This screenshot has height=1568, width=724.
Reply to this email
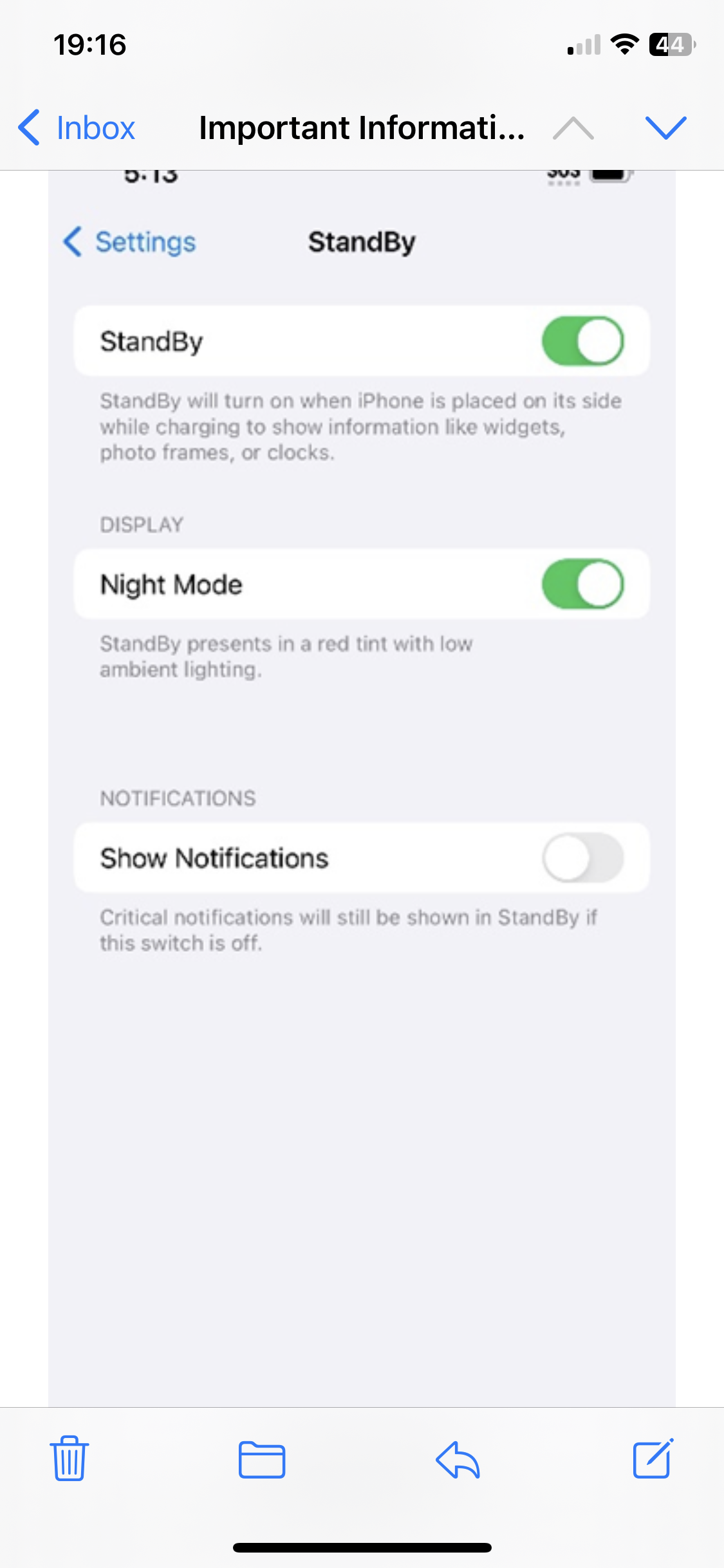tap(458, 1459)
